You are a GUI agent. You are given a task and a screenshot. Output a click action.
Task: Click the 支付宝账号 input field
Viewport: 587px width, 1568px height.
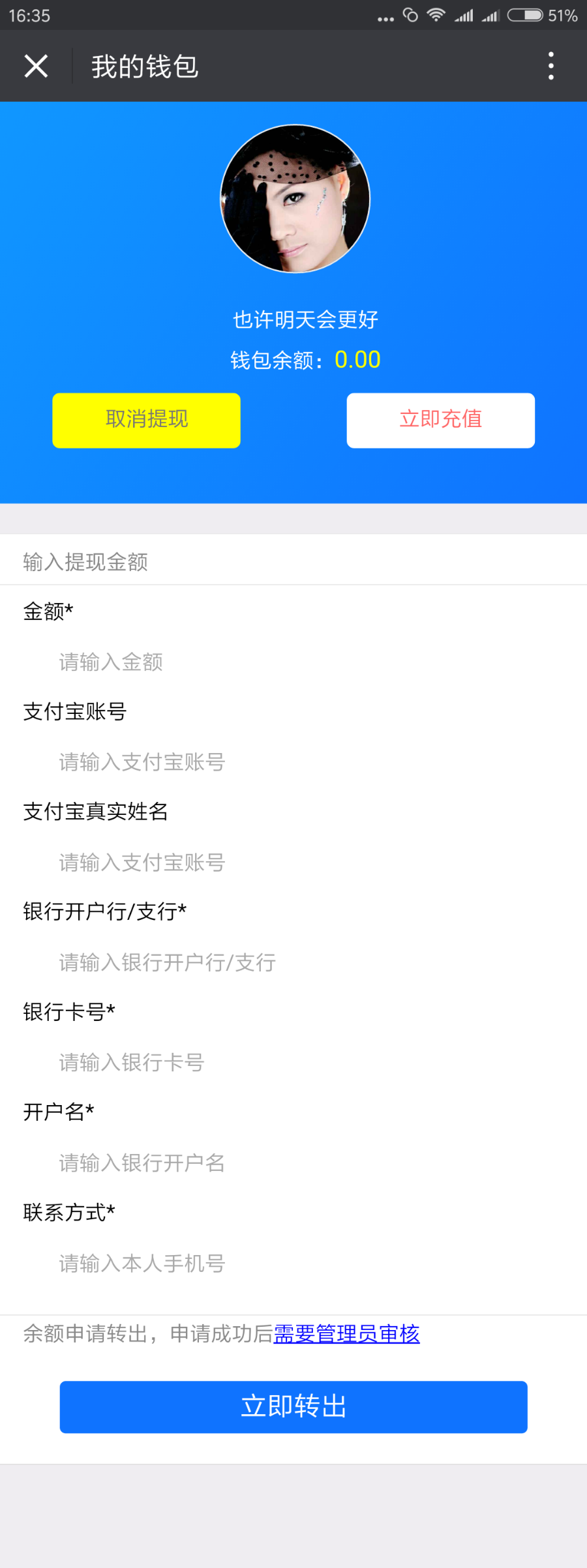[293, 762]
